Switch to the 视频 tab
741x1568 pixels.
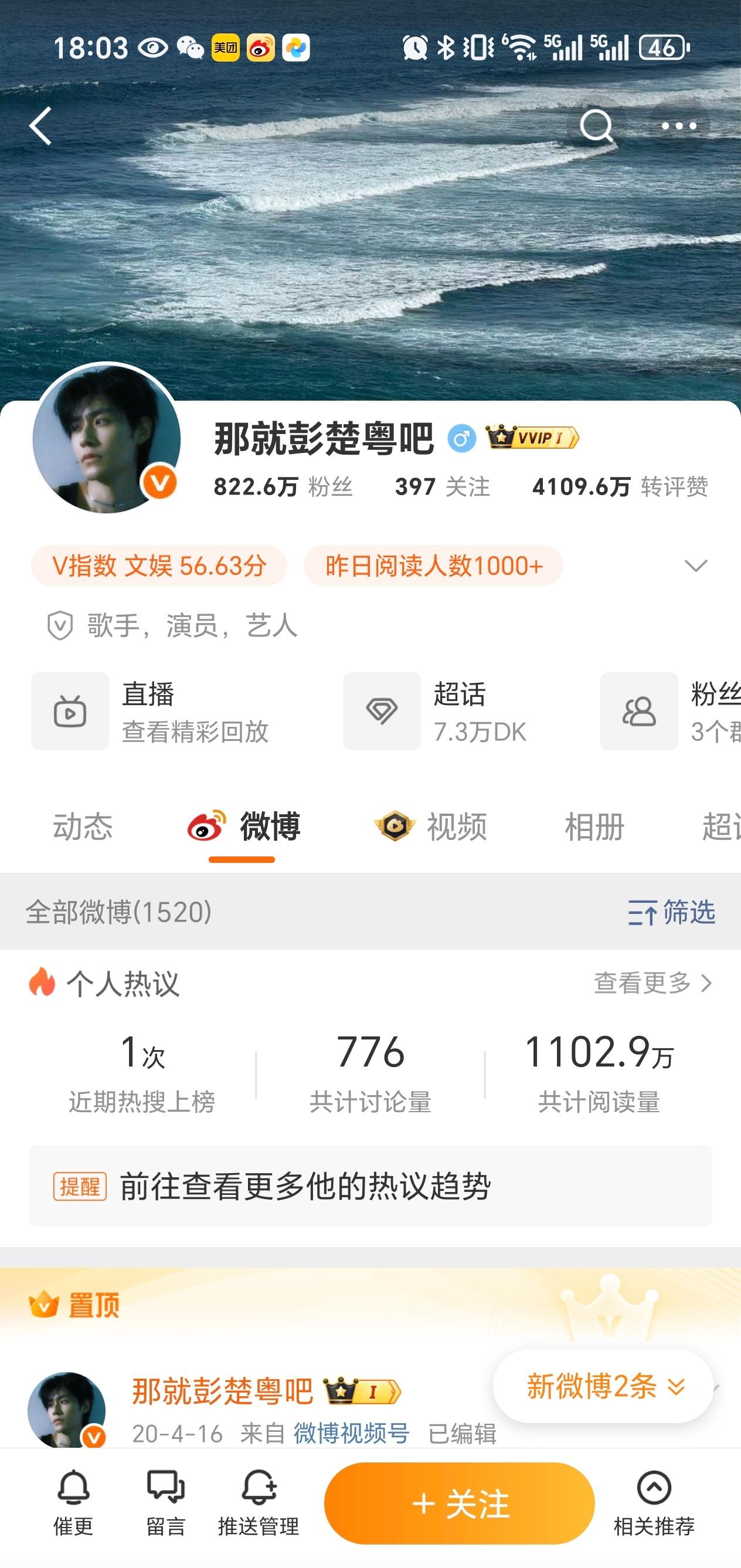432,827
